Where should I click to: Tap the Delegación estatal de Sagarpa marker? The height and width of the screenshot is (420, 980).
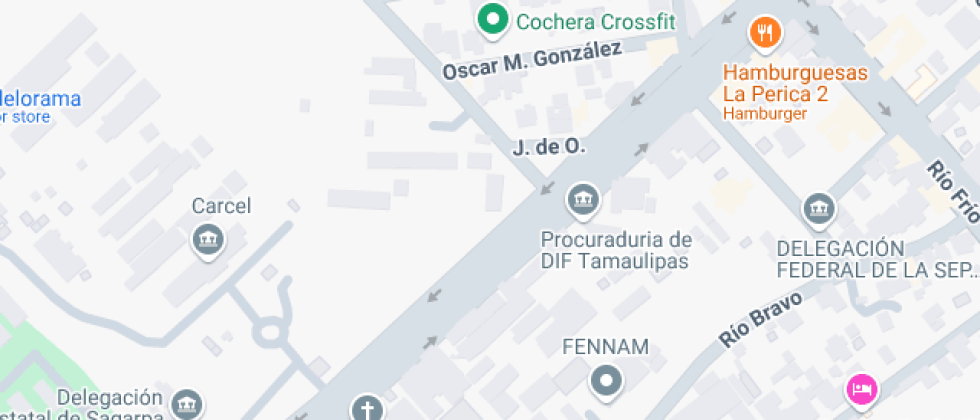[186, 405]
